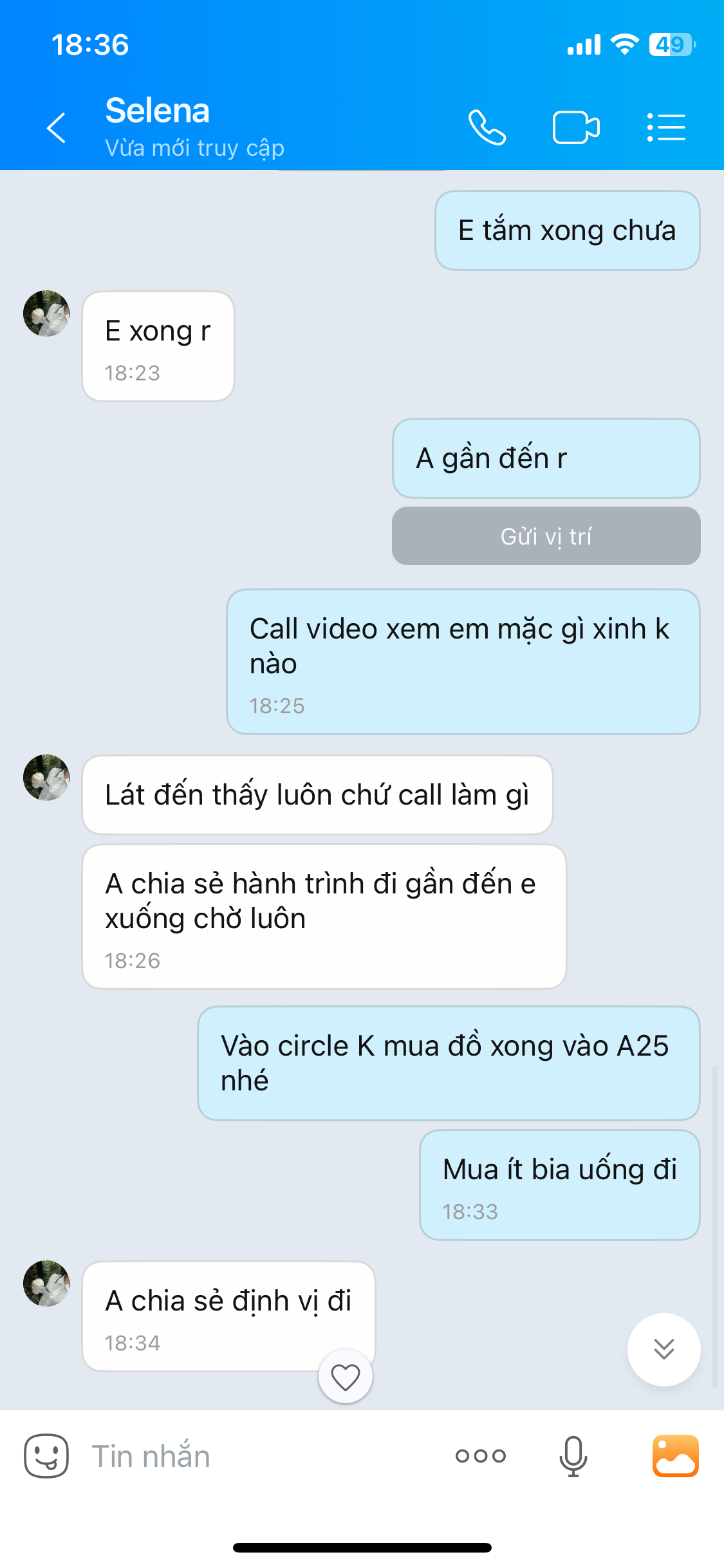This screenshot has width=724, height=1568.
Task: Record a voice message
Action: point(573,1456)
